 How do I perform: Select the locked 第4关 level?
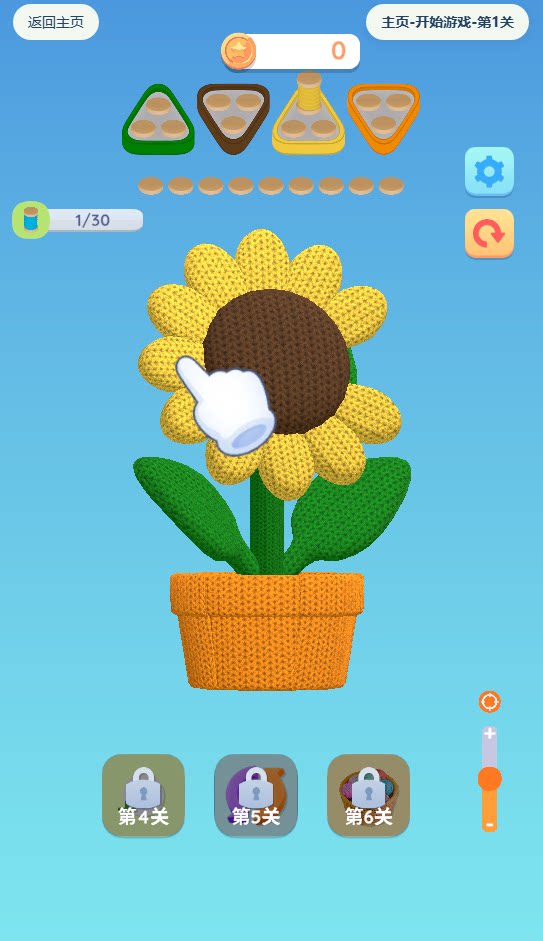click(143, 795)
